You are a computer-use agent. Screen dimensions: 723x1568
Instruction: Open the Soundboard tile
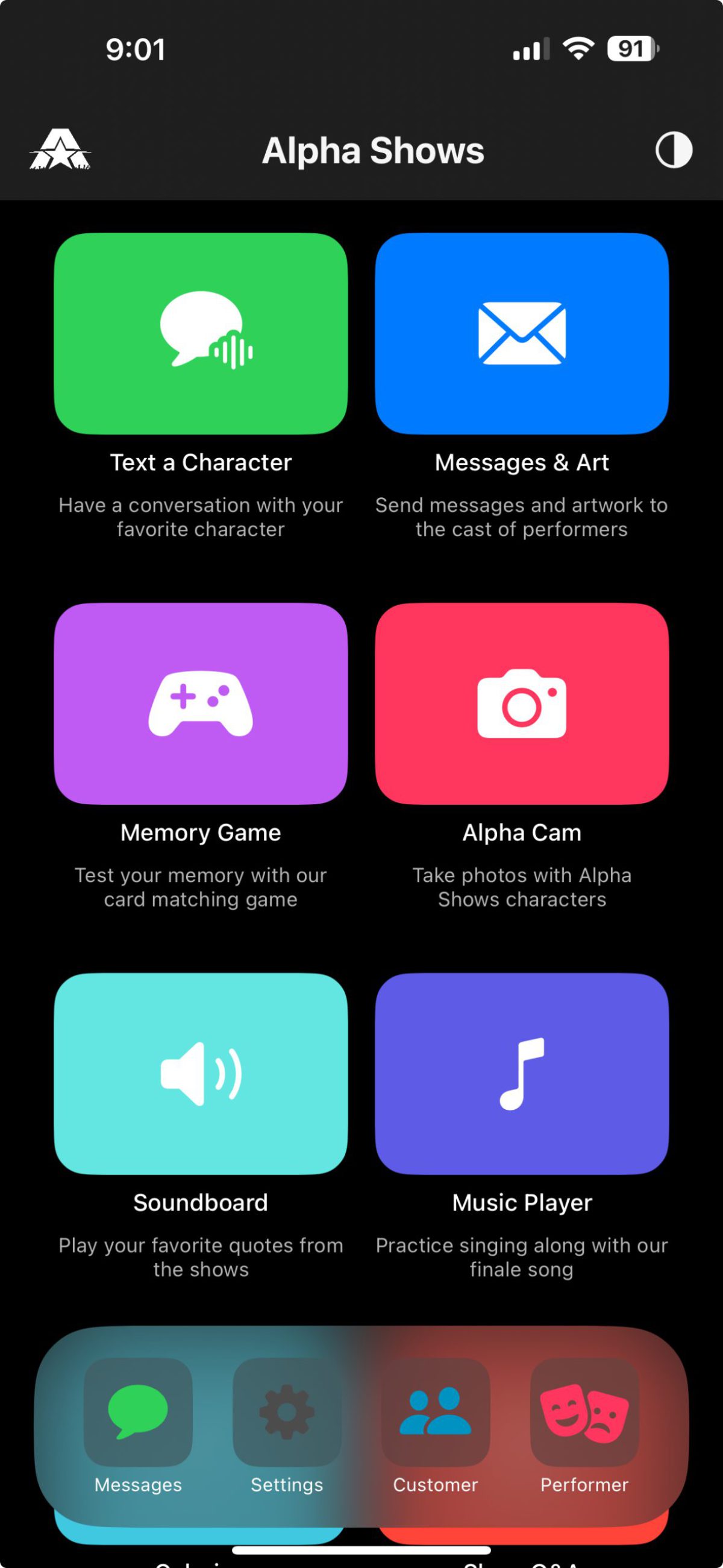point(201,1074)
